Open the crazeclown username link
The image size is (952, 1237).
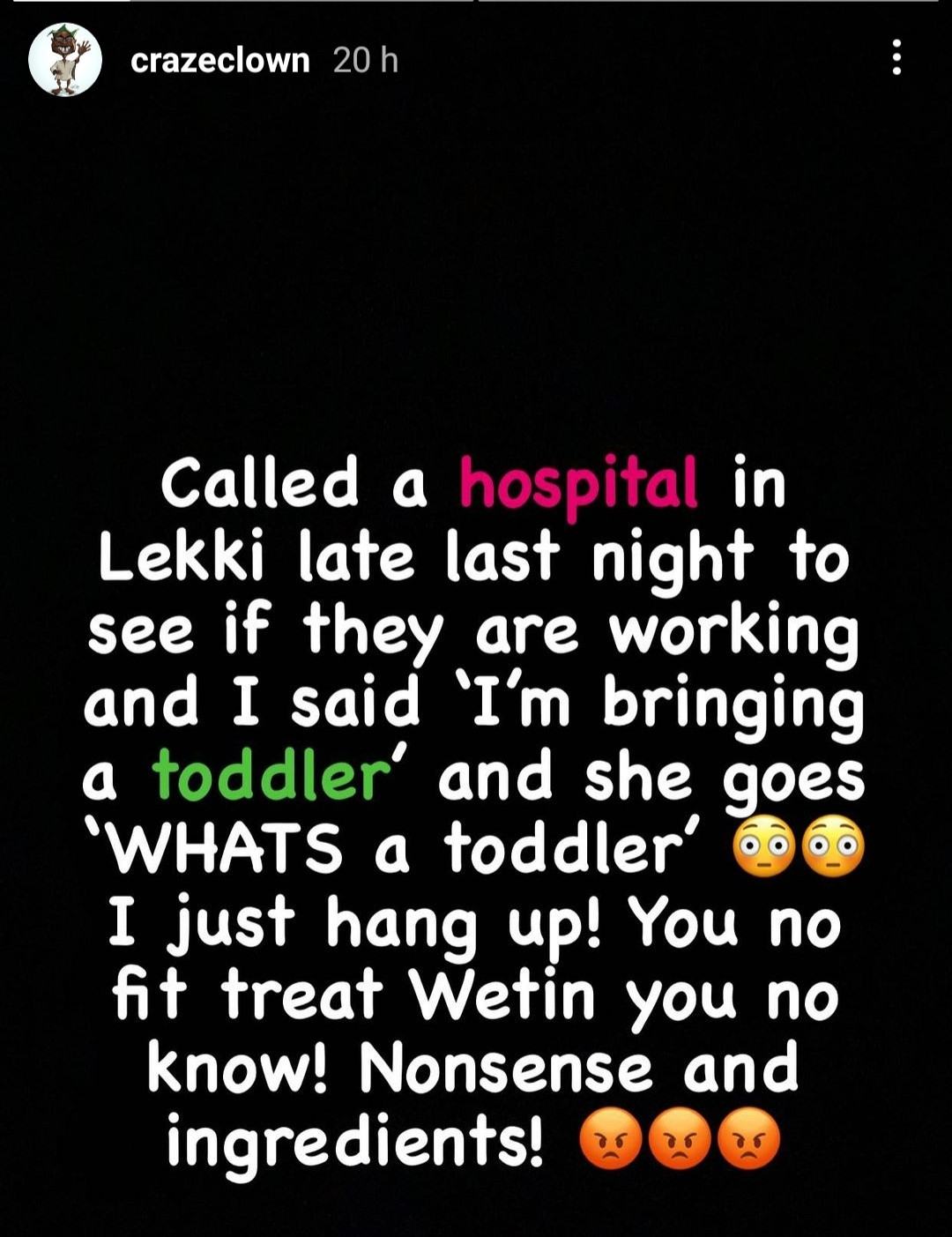click(x=219, y=61)
